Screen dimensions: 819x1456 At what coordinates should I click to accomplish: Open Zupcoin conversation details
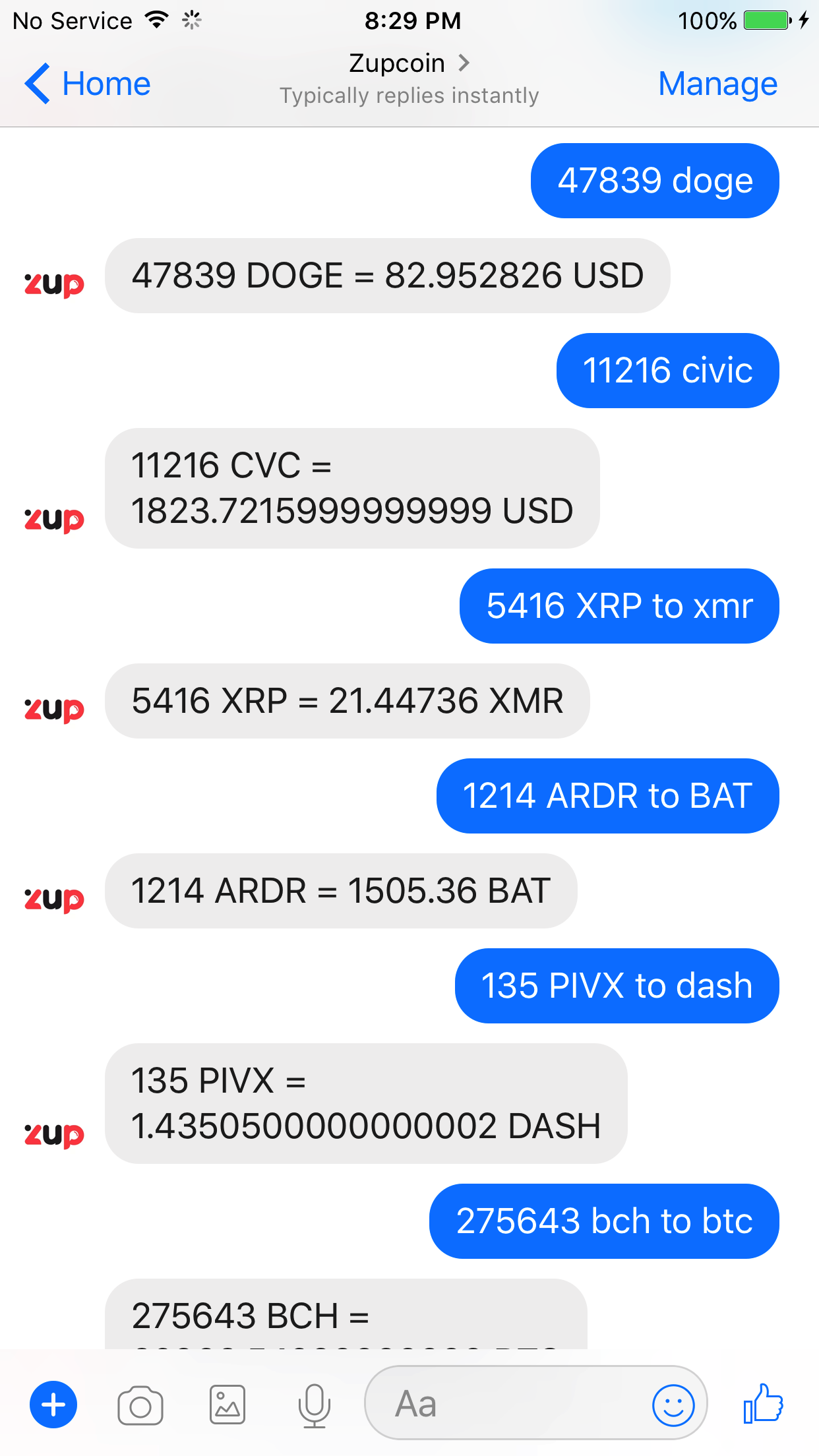click(x=409, y=64)
